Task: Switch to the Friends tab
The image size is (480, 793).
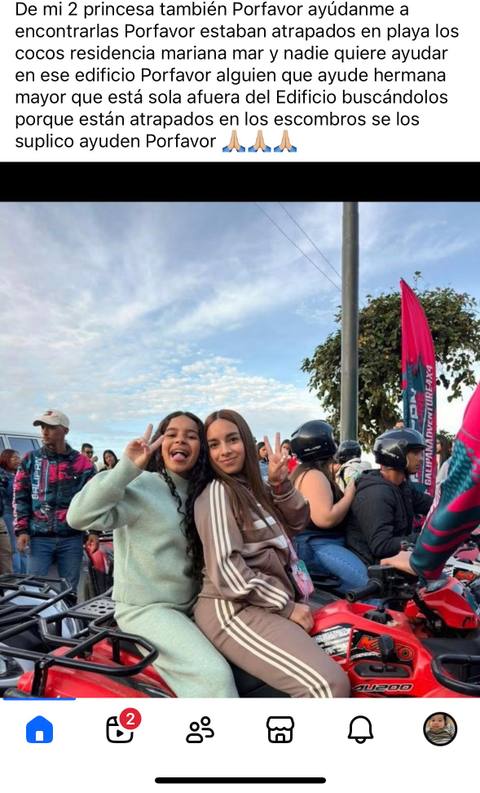Action: pyautogui.click(x=200, y=729)
